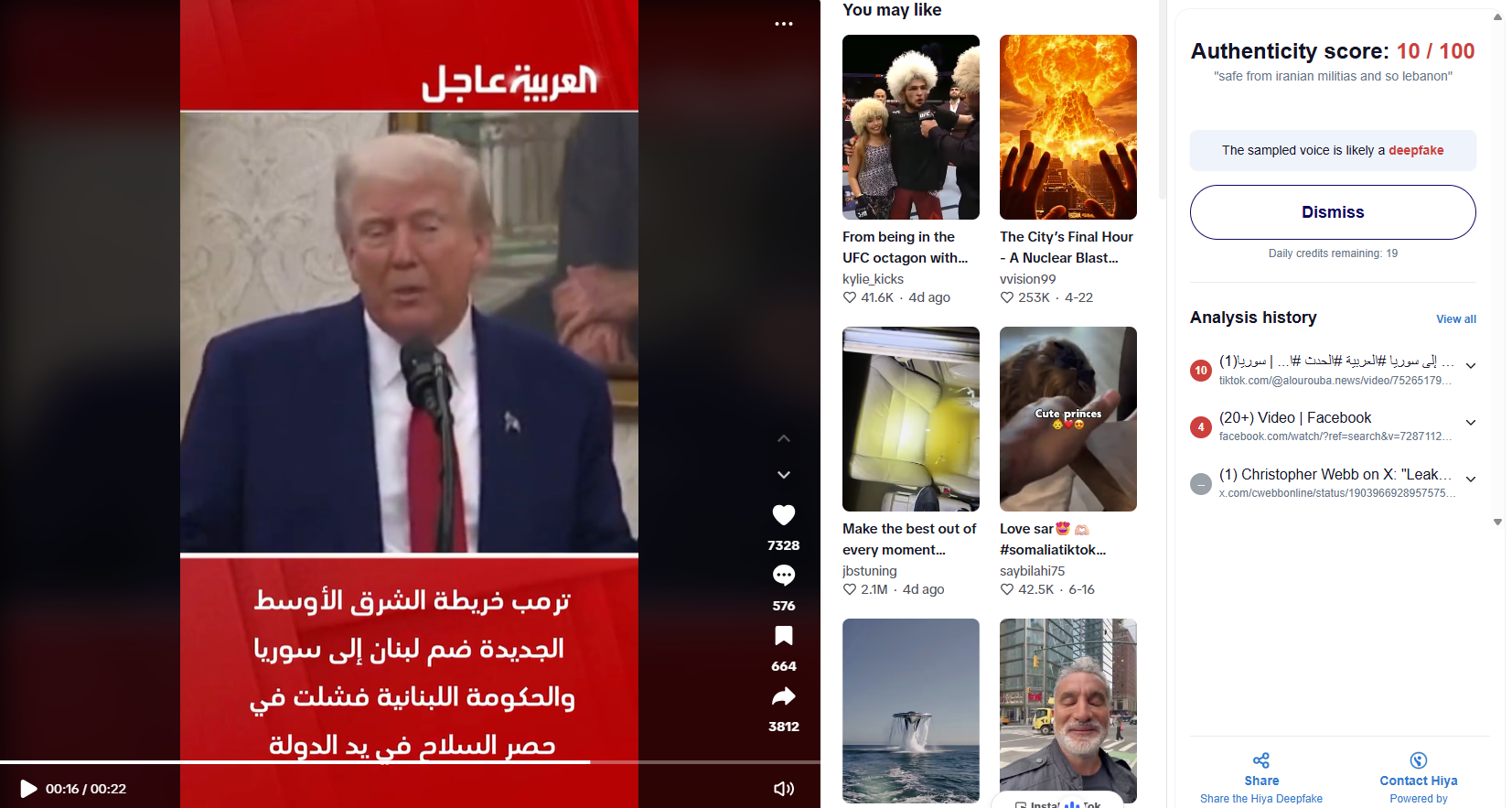Expand the alourouba.news TikTok analysis entry
Screen dimensions: 1512x808
pyautogui.click(x=1471, y=366)
